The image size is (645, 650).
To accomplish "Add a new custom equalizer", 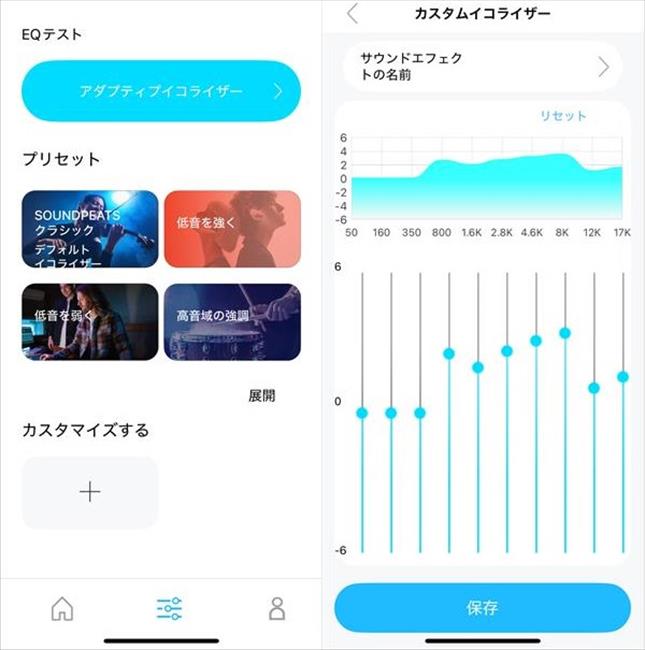I will [x=90, y=492].
